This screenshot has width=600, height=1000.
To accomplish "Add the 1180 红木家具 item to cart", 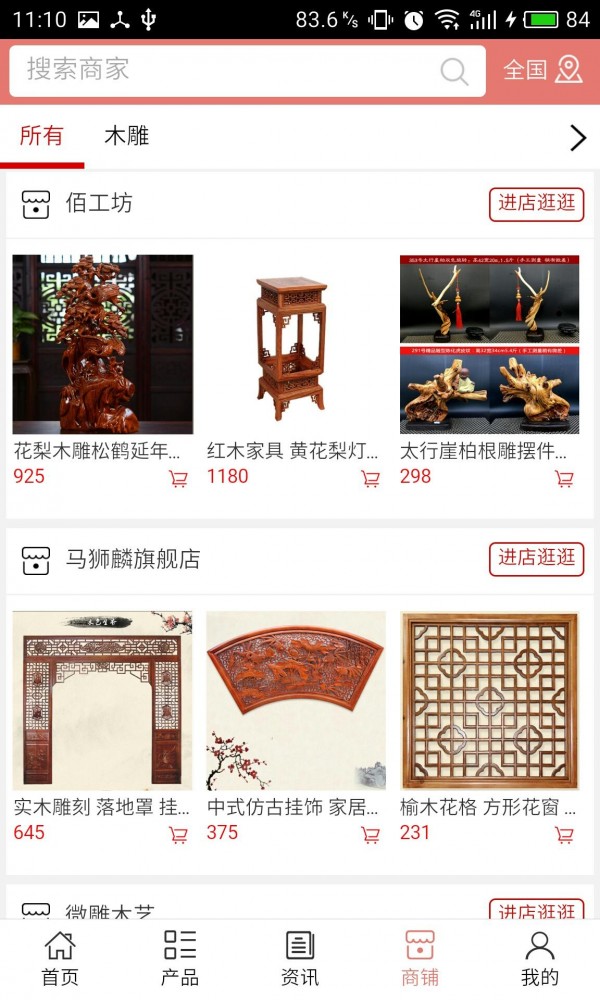I will [371, 479].
